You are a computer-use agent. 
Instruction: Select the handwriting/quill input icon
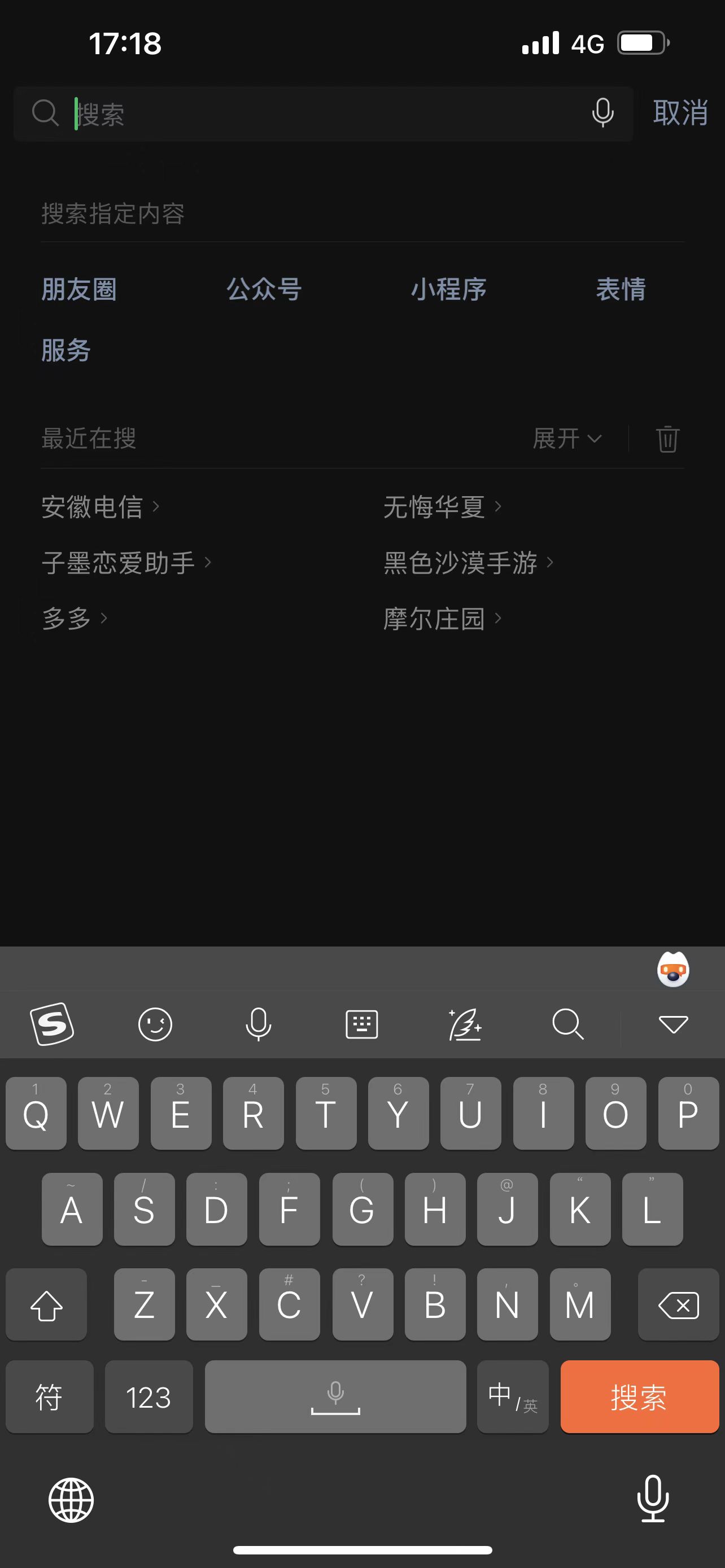click(466, 1024)
